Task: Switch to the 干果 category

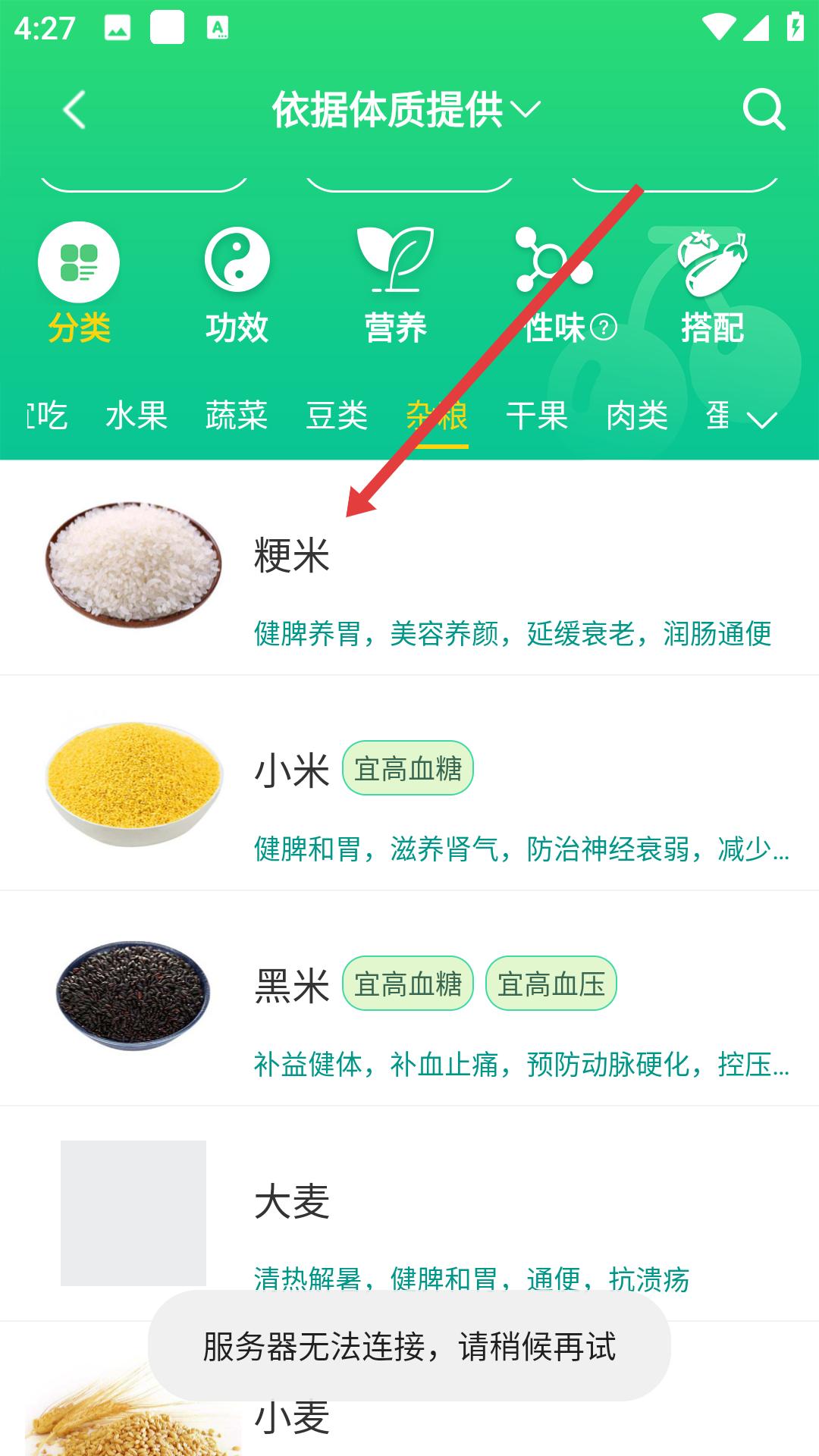Action: click(x=537, y=416)
